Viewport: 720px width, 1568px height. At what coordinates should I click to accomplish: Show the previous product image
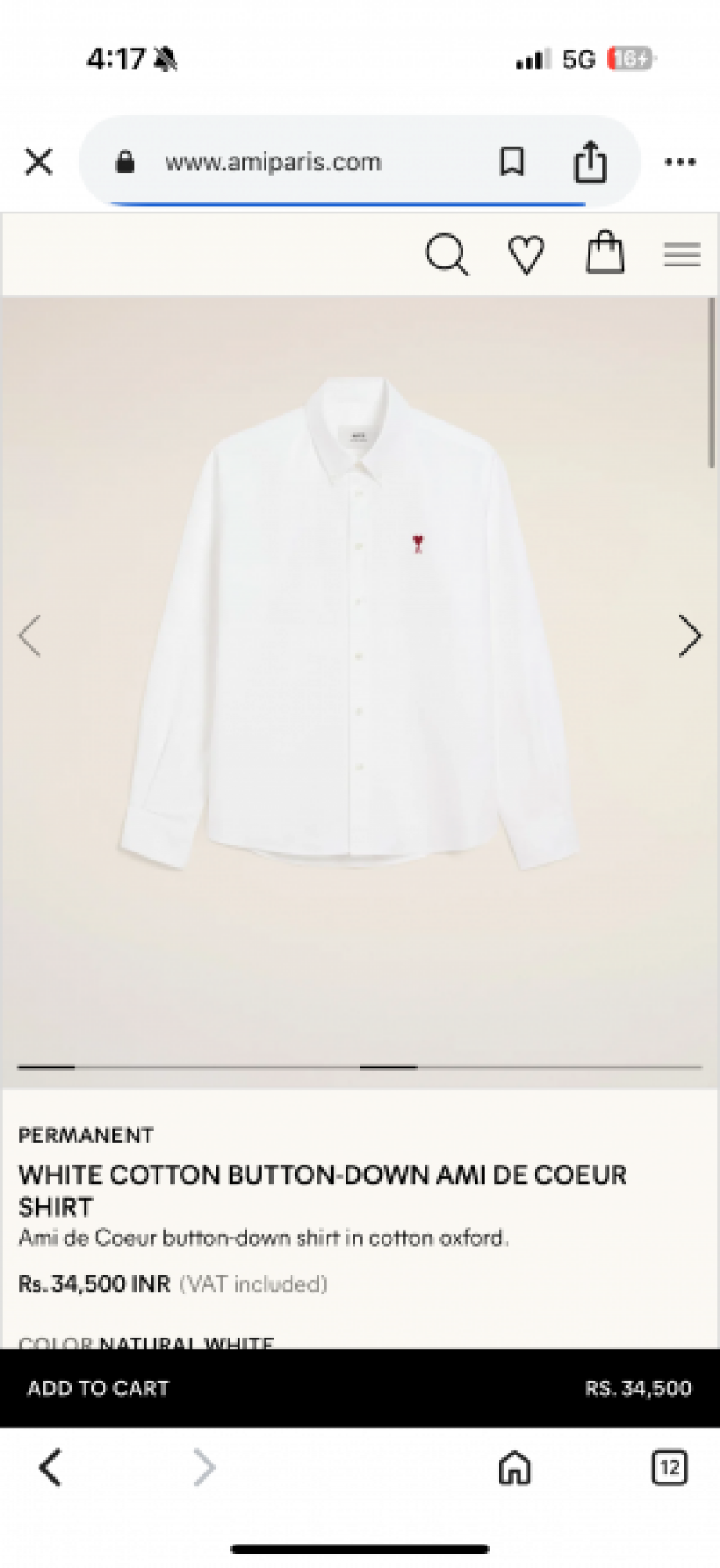(31, 636)
